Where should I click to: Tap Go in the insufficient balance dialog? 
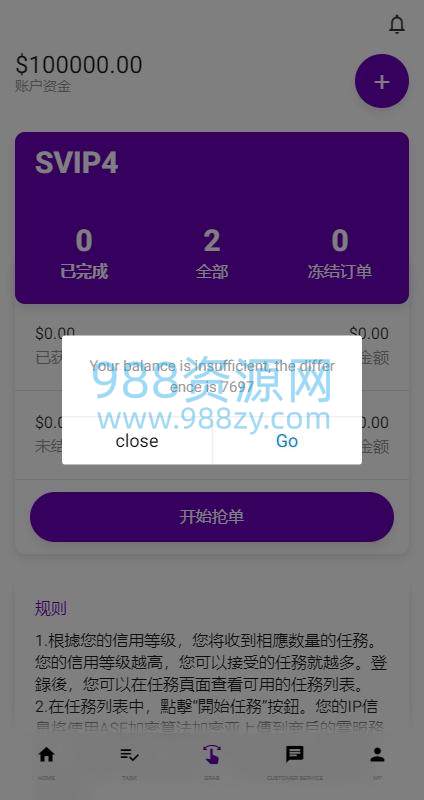pos(287,441)
